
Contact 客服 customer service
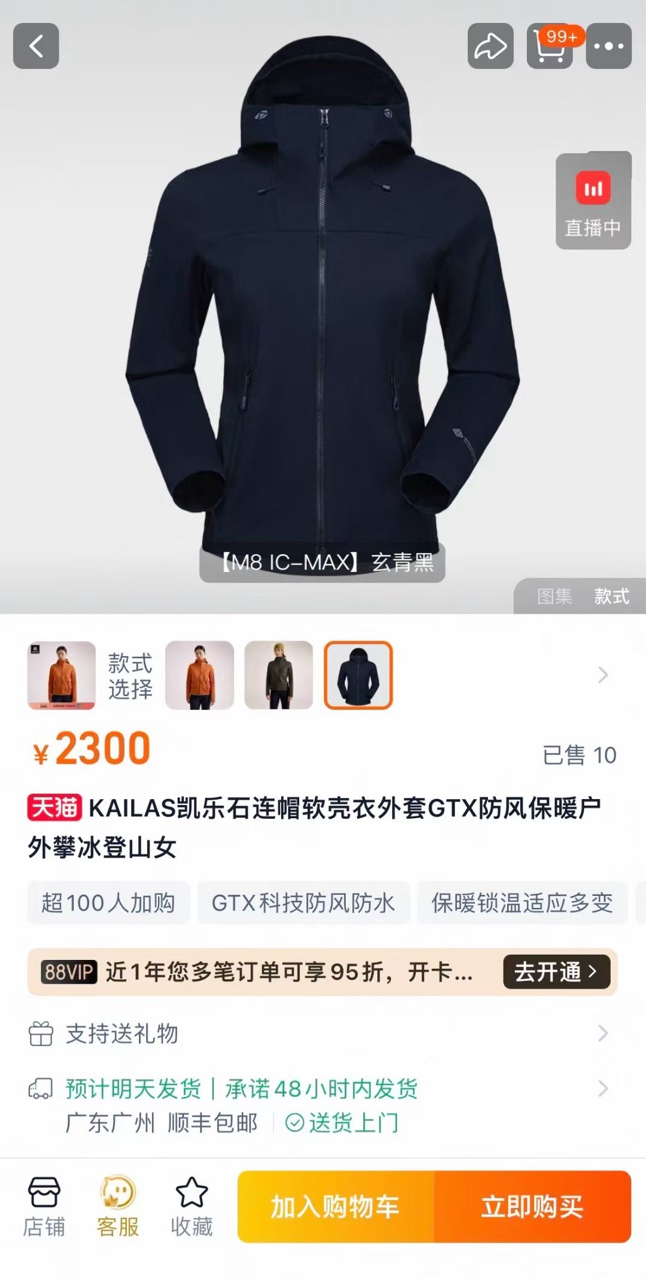(x=118, y=1206)
